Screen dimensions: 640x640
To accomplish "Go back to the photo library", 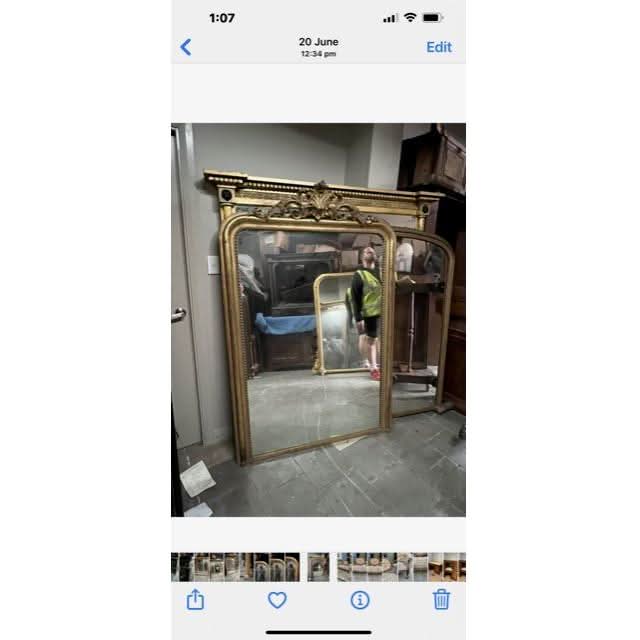I will click(186, 47).
